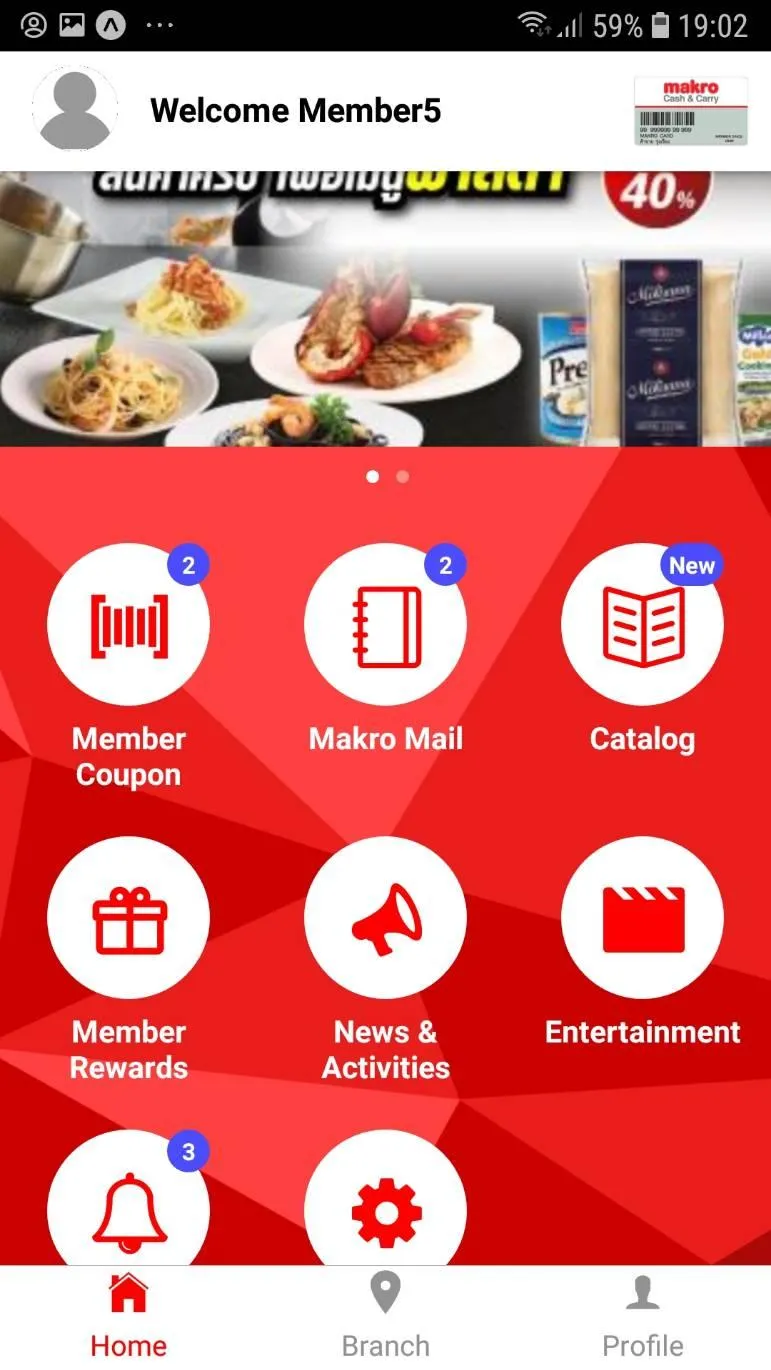Open the Member Coupon section

(128, 625)
